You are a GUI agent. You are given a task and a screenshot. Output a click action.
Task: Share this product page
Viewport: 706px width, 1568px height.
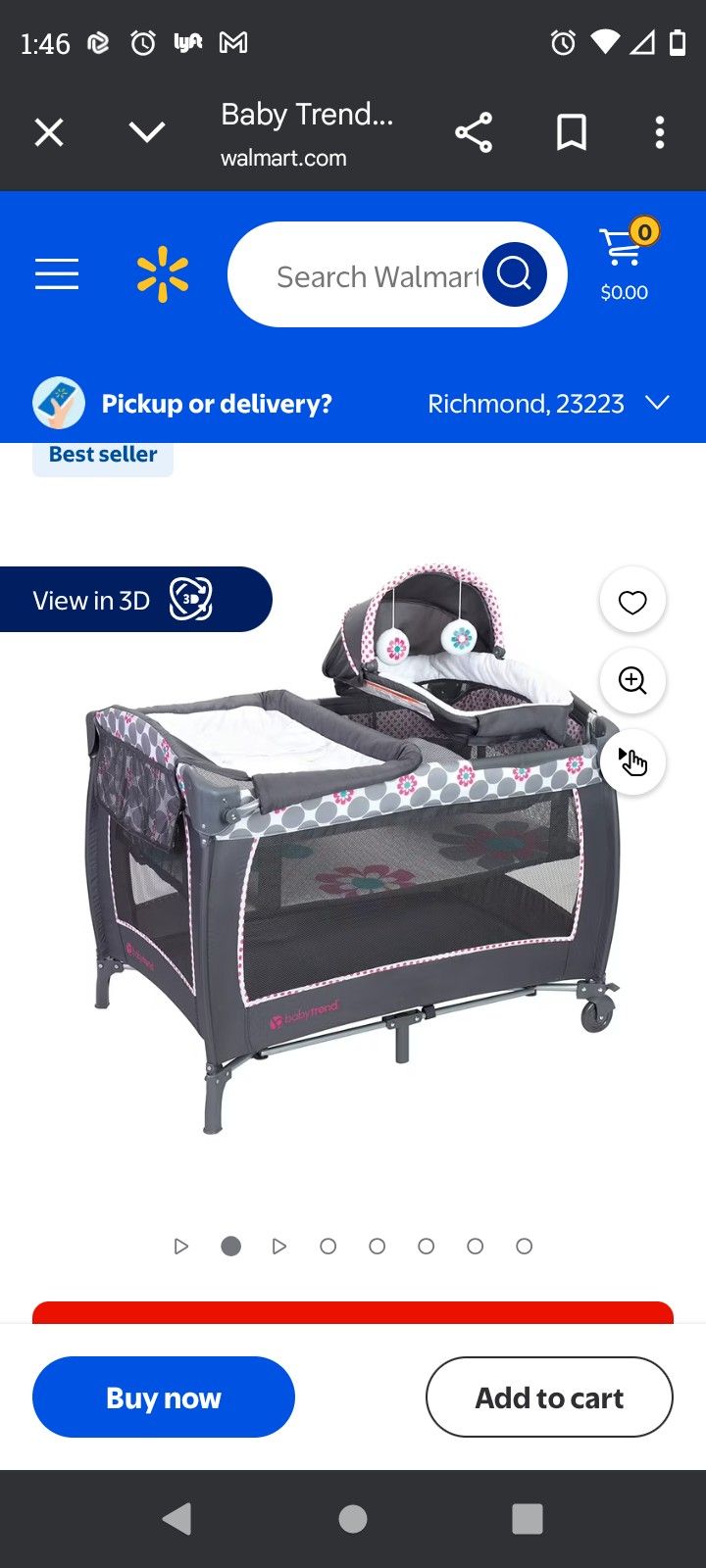[474, 131]
